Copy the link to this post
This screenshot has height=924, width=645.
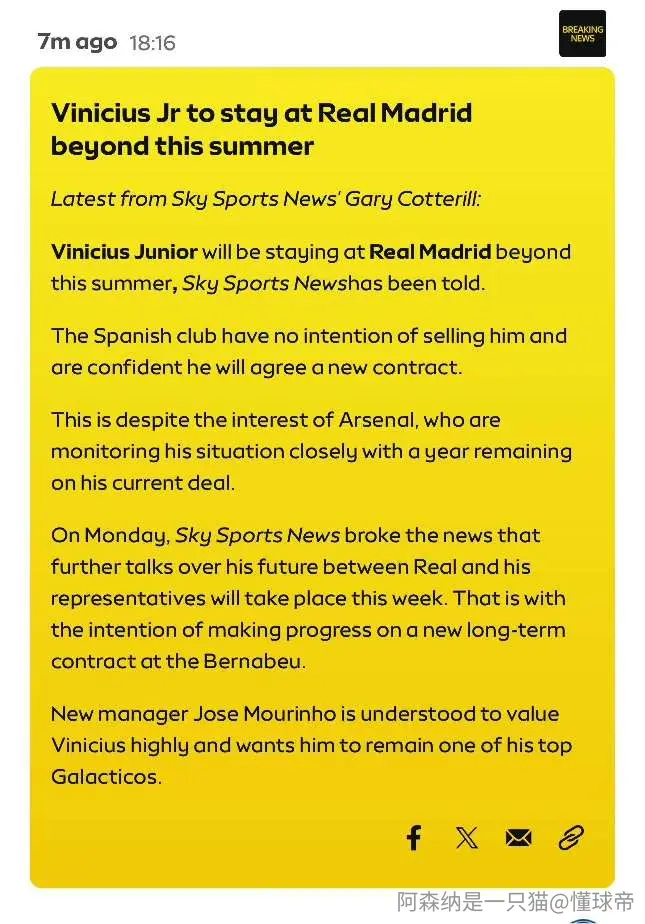tap(570, 837)
